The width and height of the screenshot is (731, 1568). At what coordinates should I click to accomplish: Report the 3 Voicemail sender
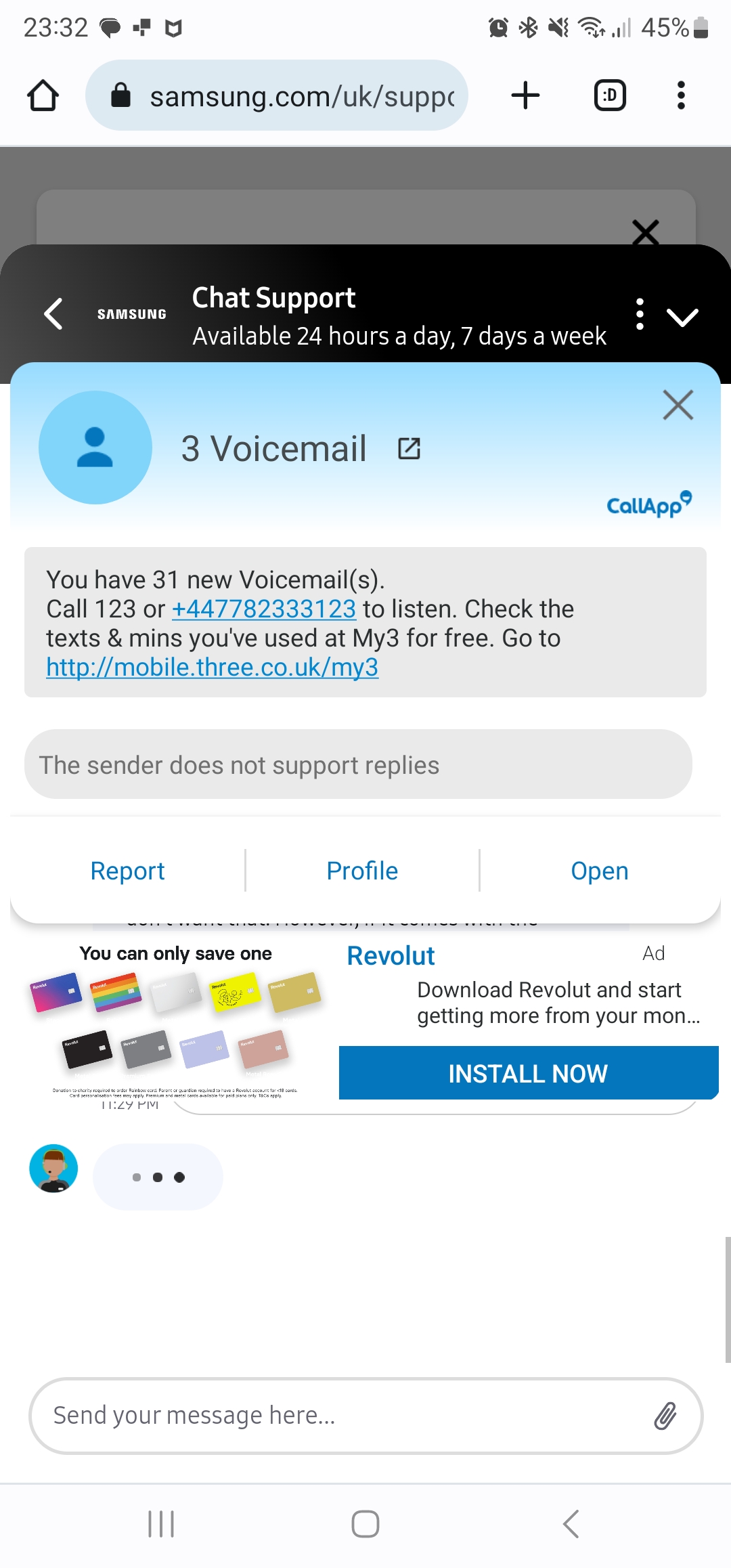tap(127, 871)
